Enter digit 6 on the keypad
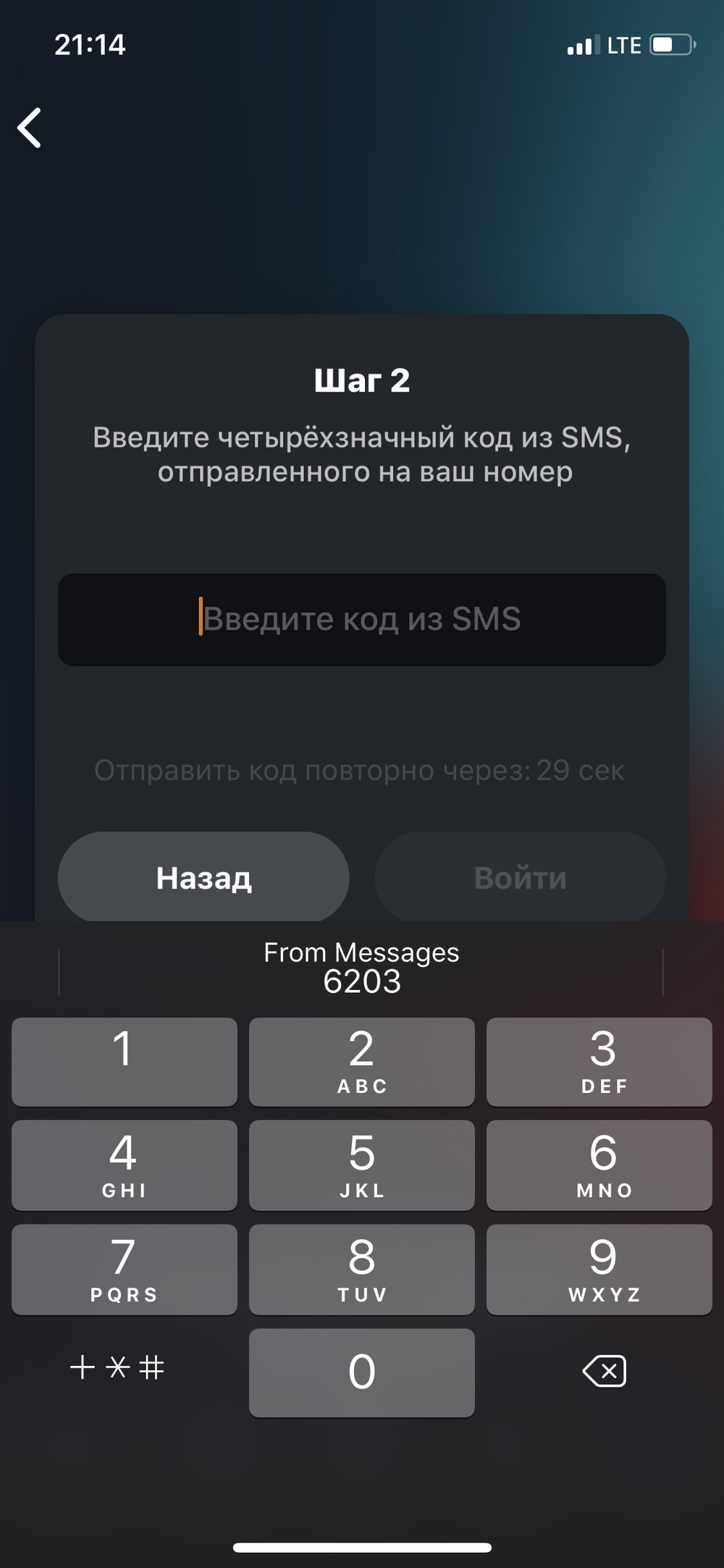724x1568 pixels. pyautogui.click(x=599, y=1165)
